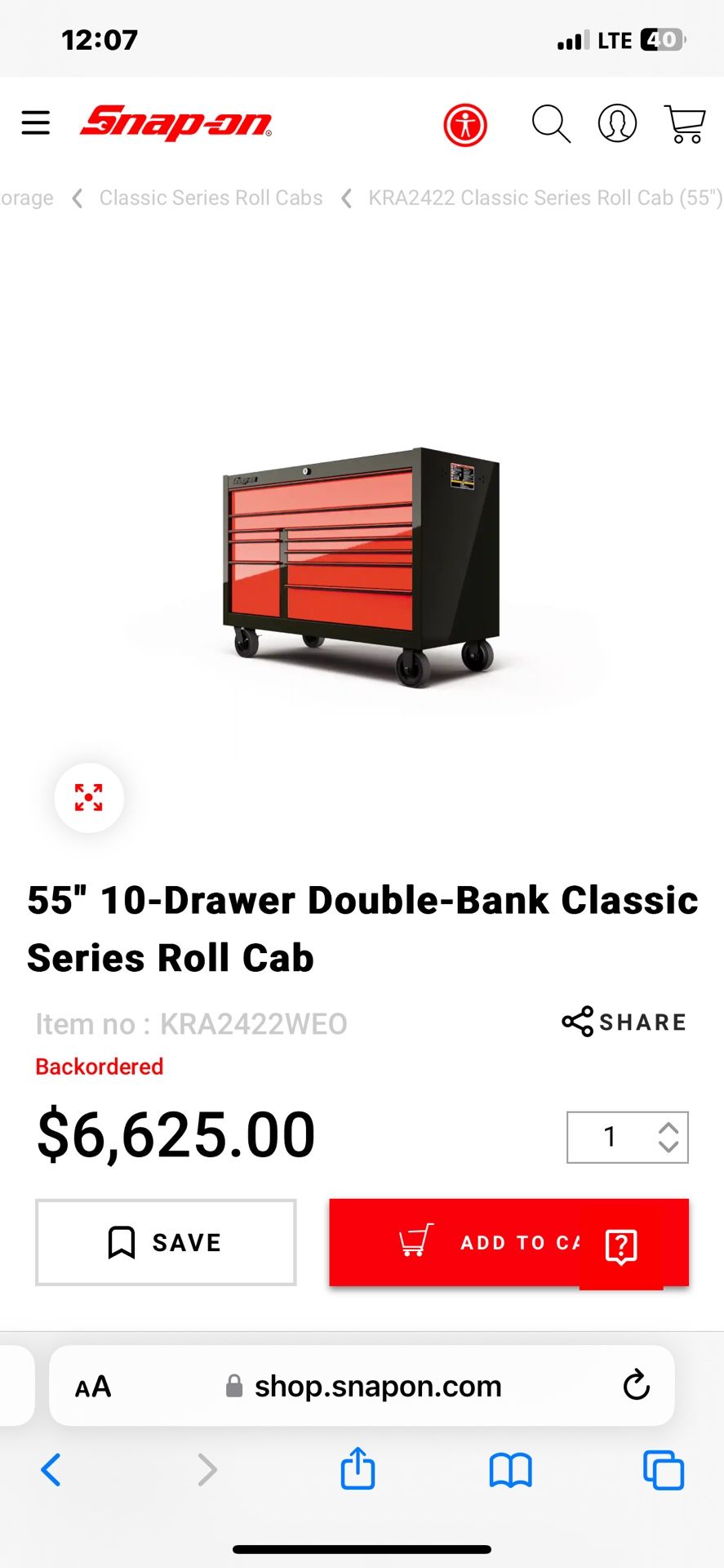Open the account profile icon
The image size is (724, 1568).
[x=617, y=124]
